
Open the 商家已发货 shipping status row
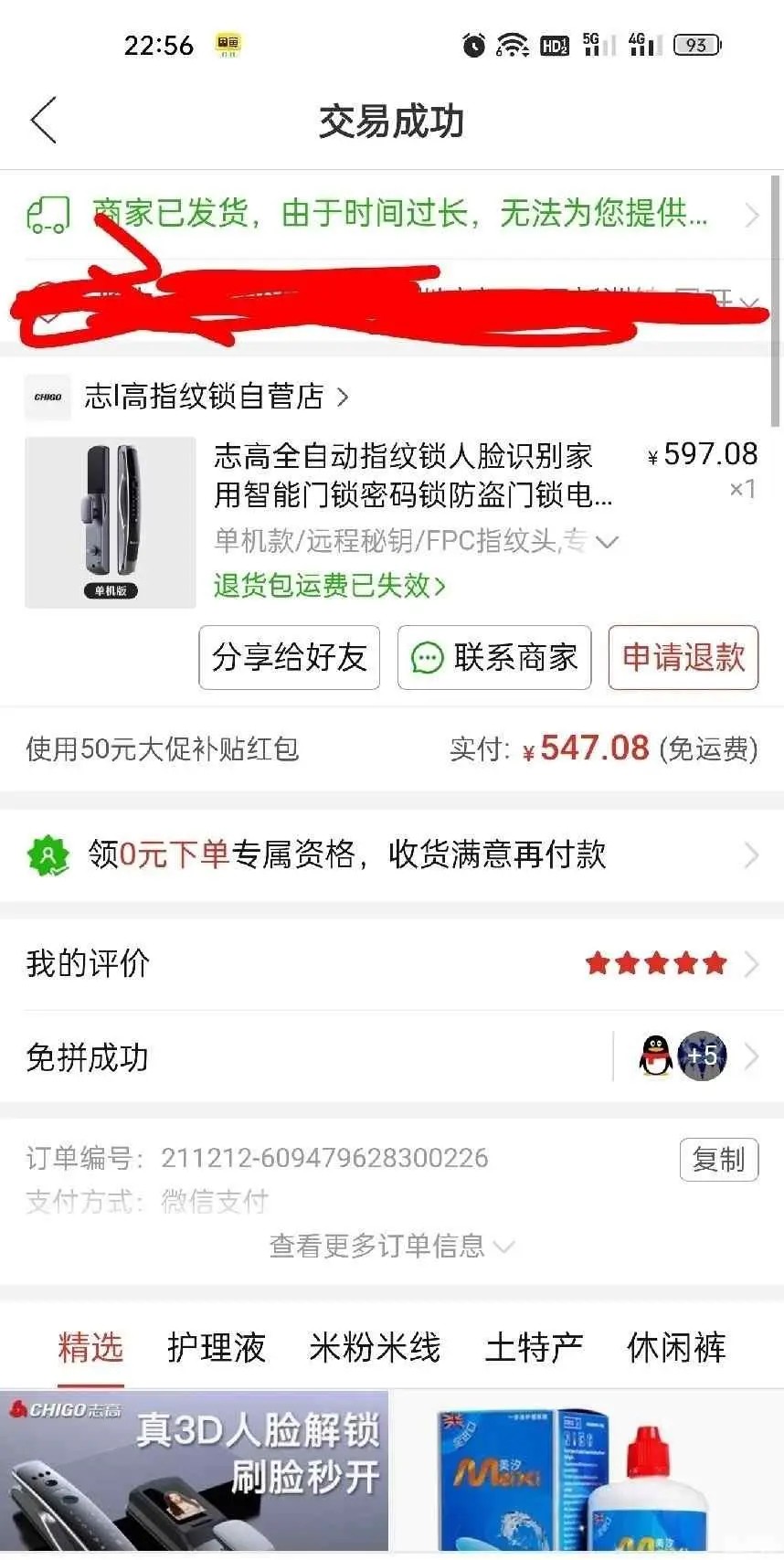[x=393, y=214]
